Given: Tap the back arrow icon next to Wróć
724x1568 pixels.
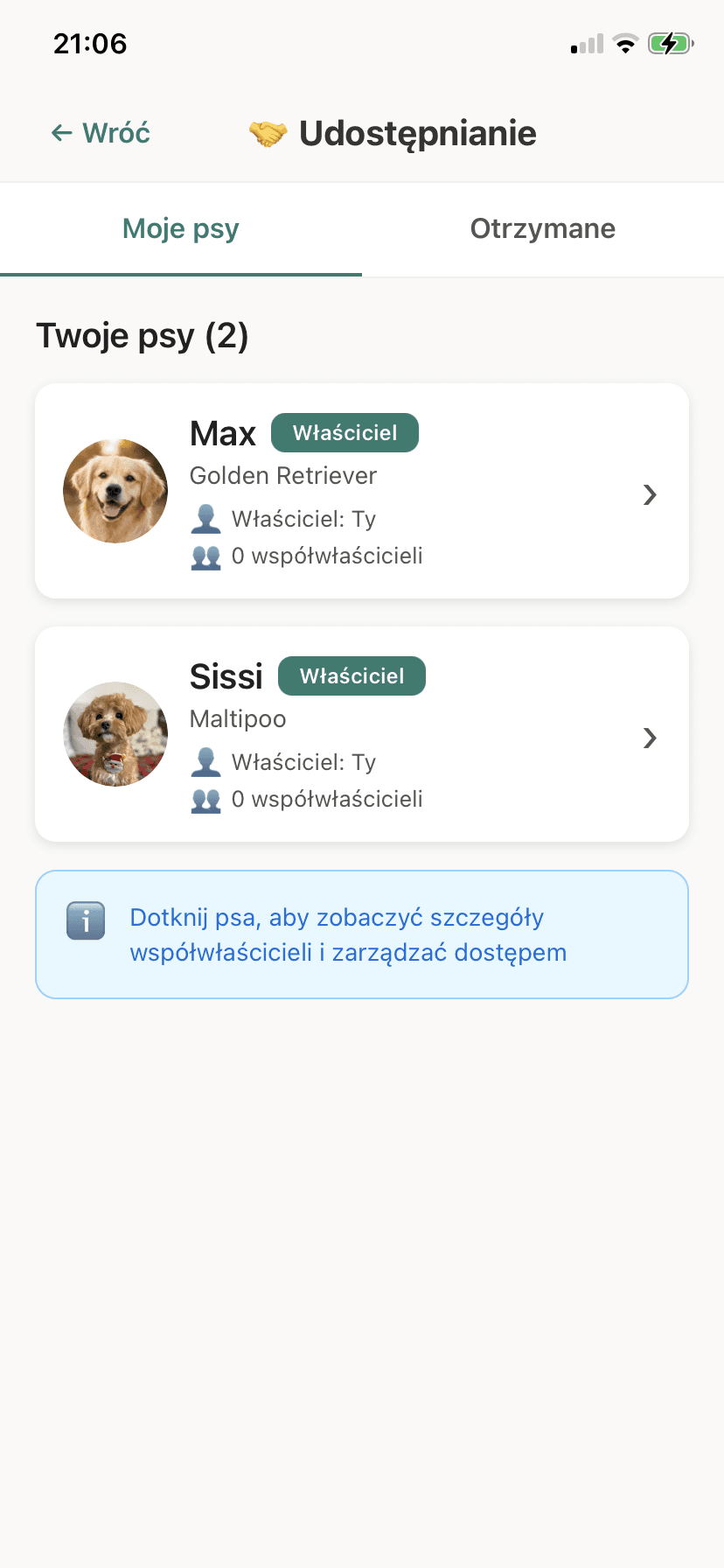Looking at the screenshot, I should (60, 133).
